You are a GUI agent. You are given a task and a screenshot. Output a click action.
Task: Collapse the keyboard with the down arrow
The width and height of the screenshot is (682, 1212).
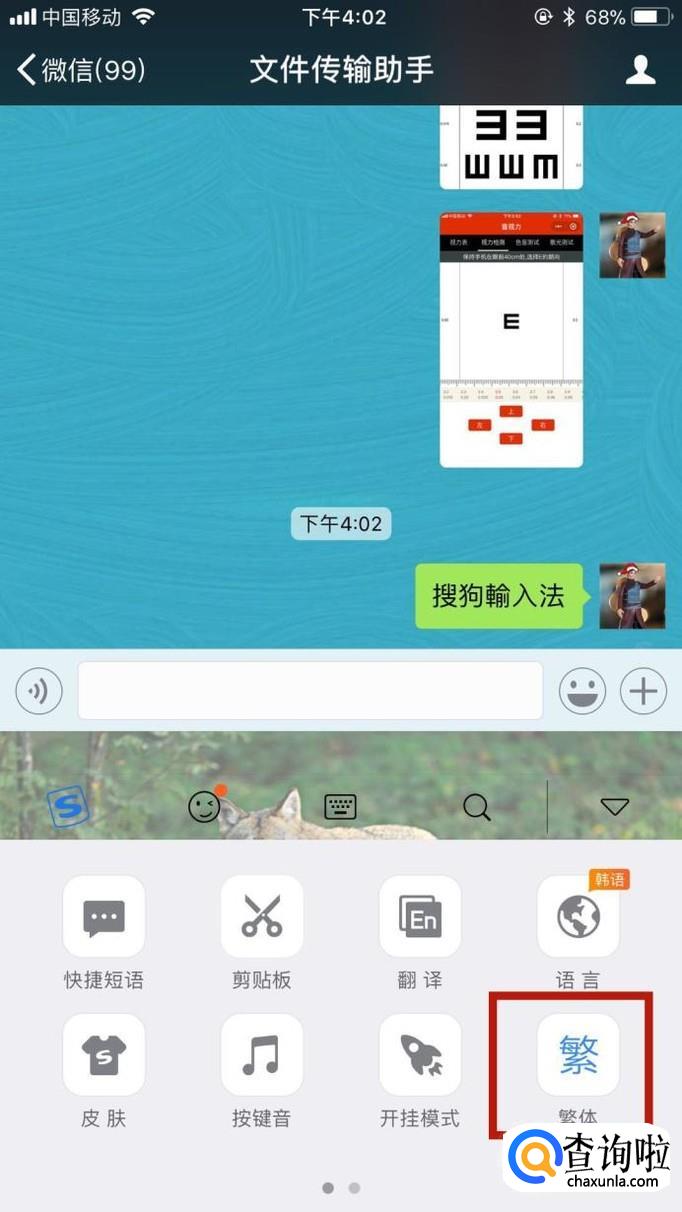(x=614, y=806)
